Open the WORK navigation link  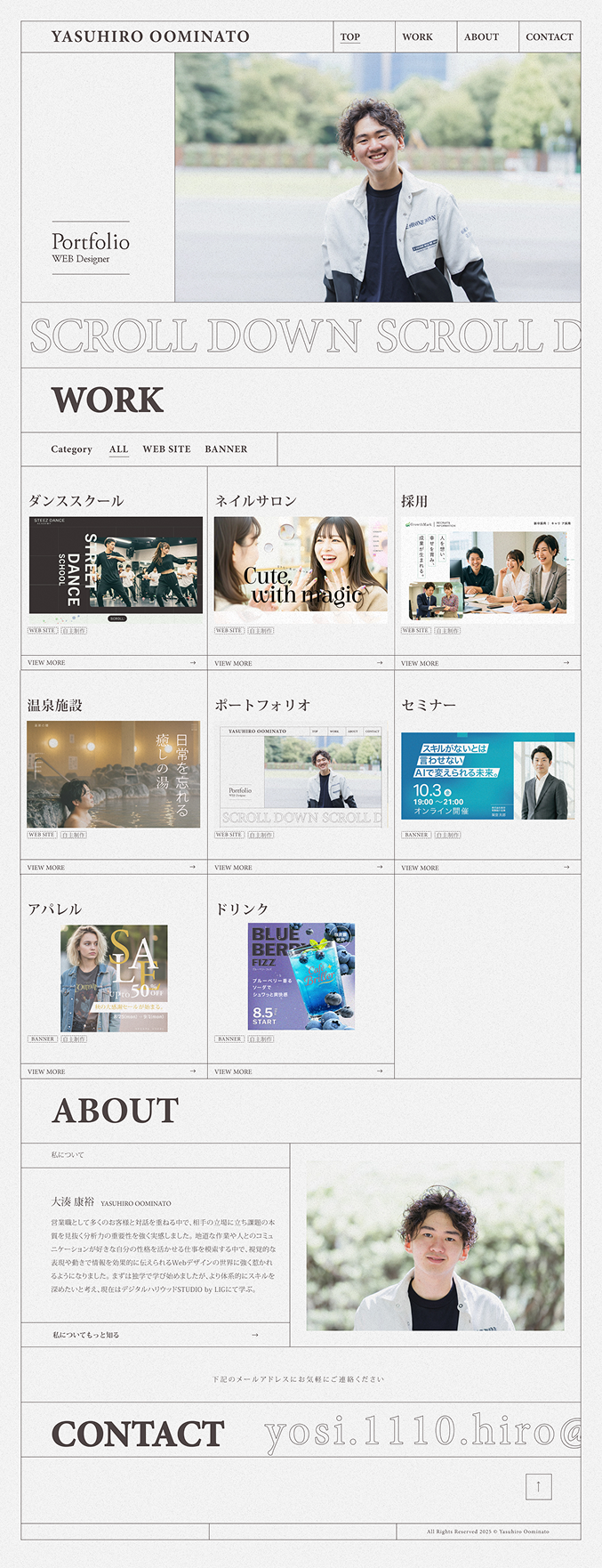pos(417,37)
